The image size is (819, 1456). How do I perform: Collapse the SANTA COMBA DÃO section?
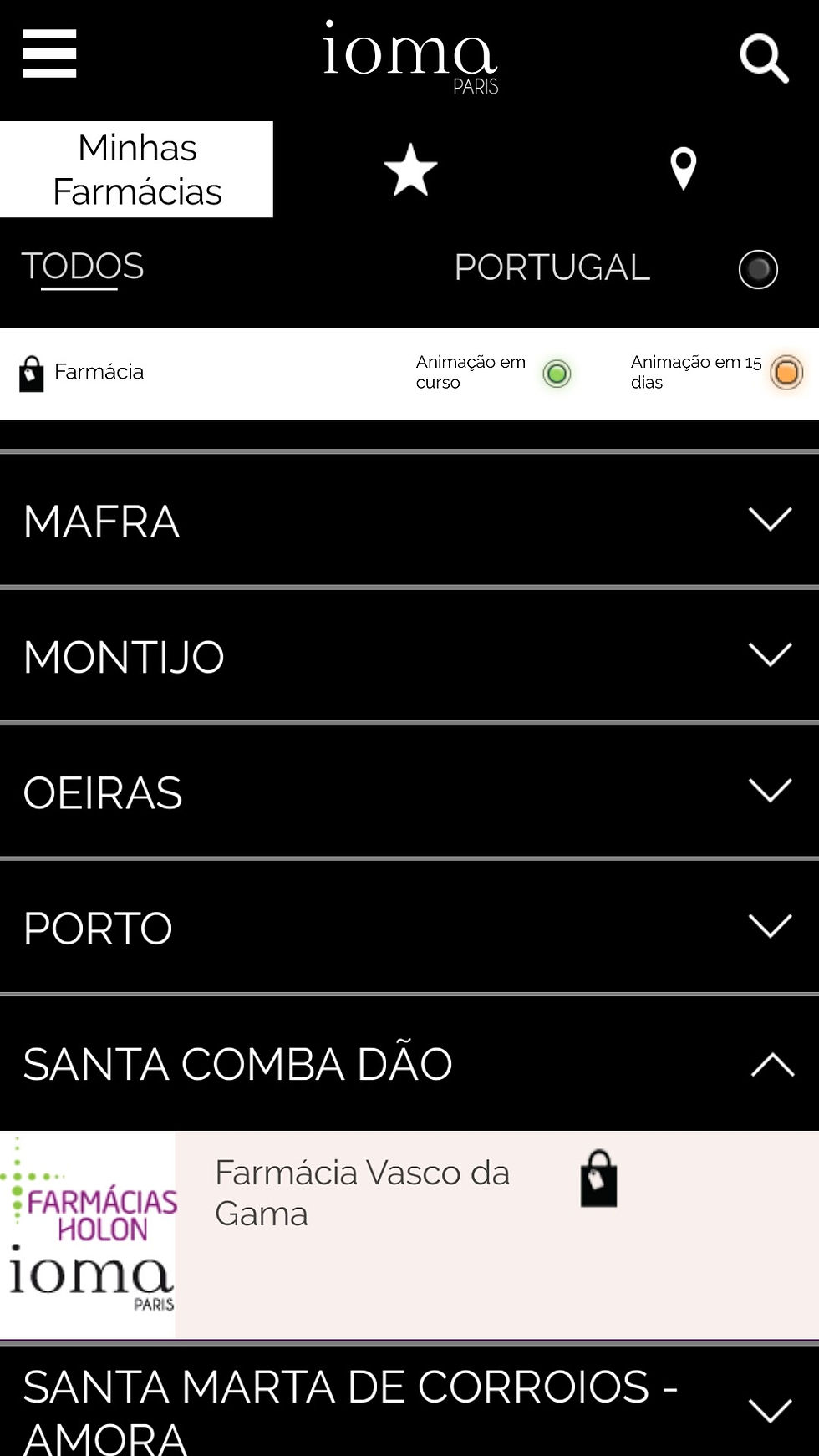tap(409, 1063)
